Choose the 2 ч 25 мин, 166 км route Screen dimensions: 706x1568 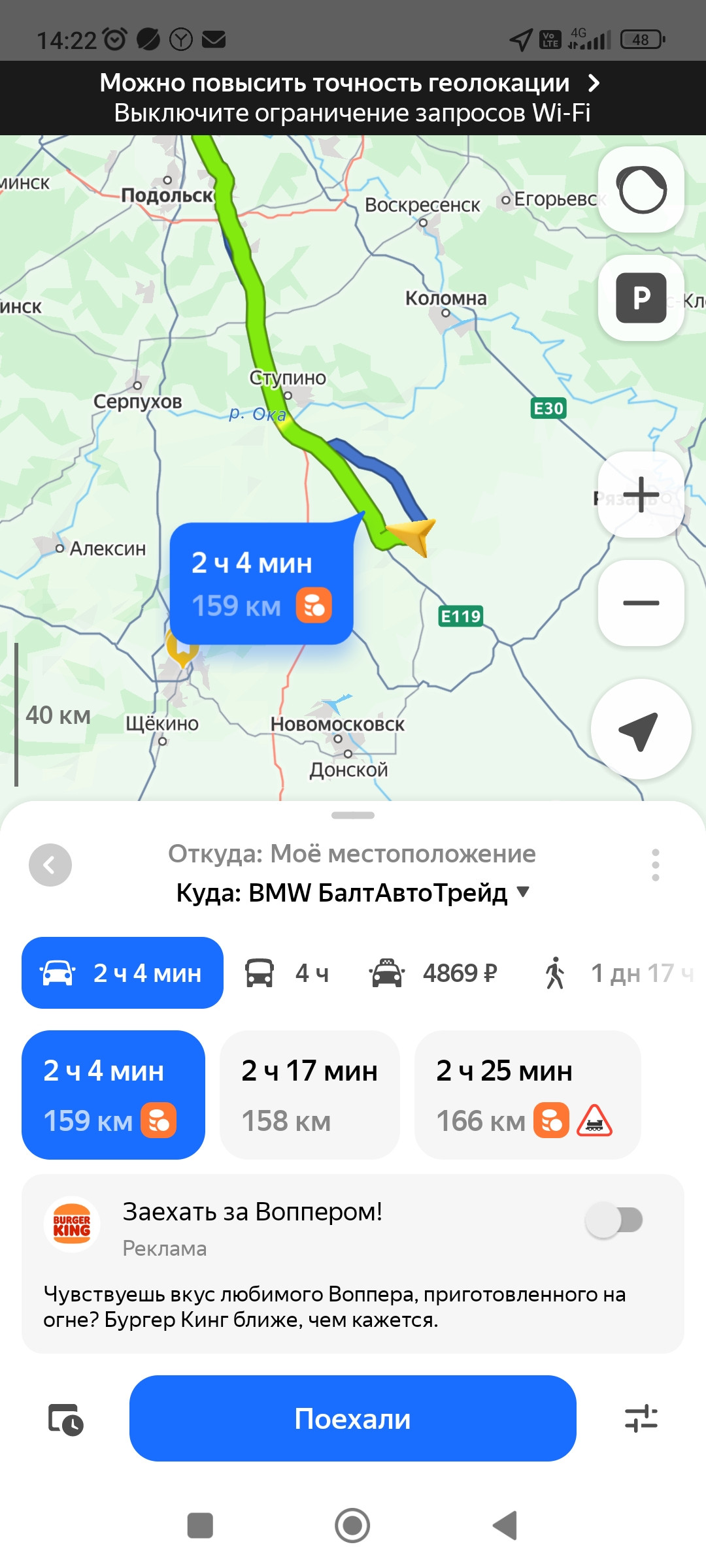(527, 1095)
